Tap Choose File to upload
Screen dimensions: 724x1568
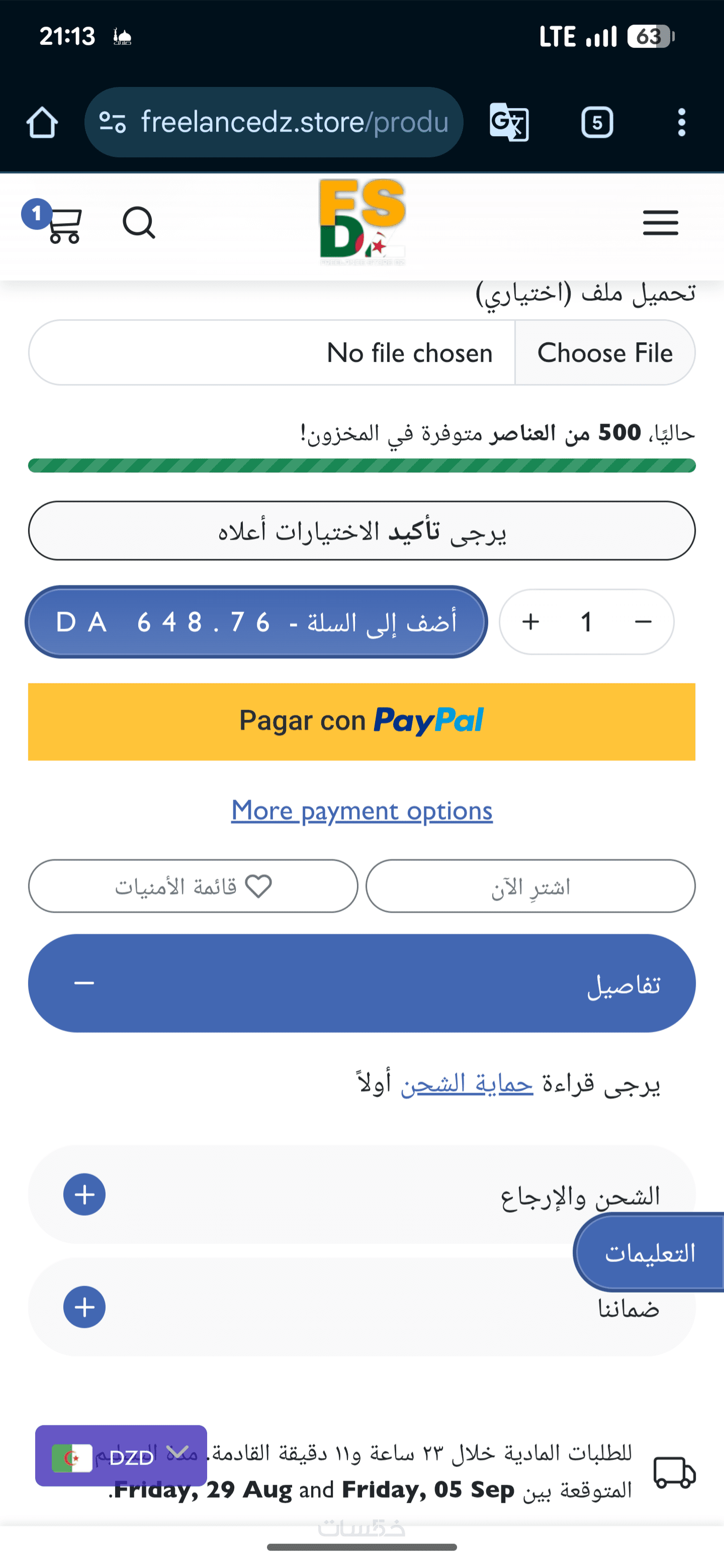coord(604,353)
